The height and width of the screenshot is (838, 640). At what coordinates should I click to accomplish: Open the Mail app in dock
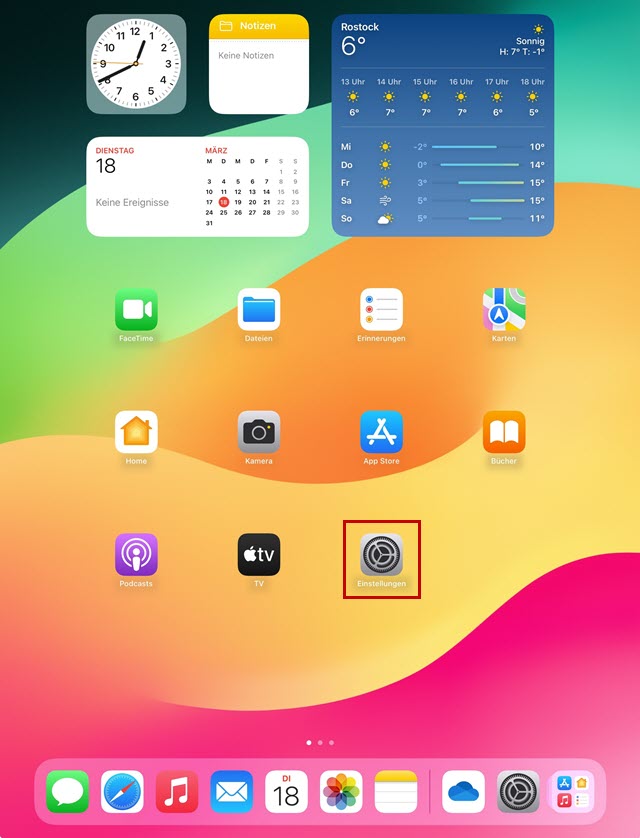click(231, 792)
